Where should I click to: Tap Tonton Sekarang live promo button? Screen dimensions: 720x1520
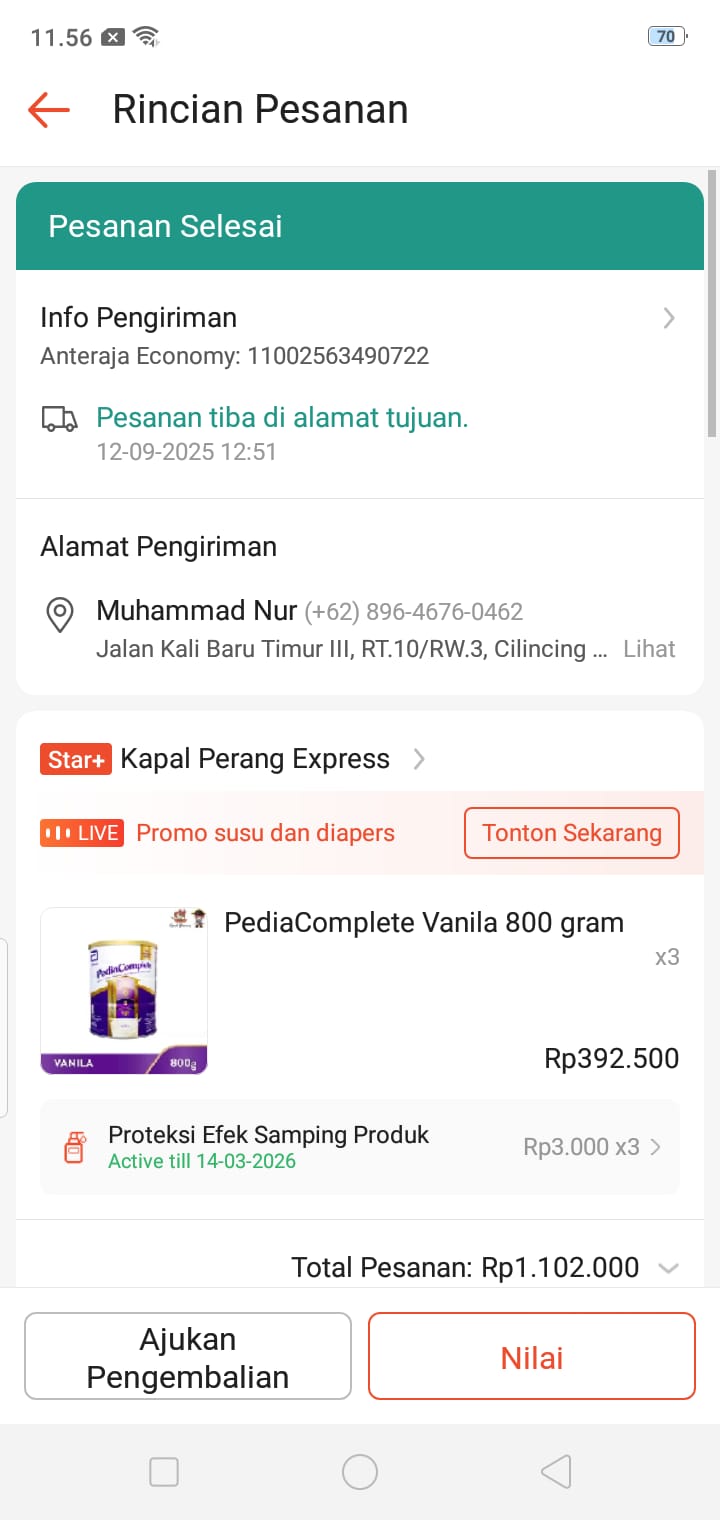coord(571,833)
